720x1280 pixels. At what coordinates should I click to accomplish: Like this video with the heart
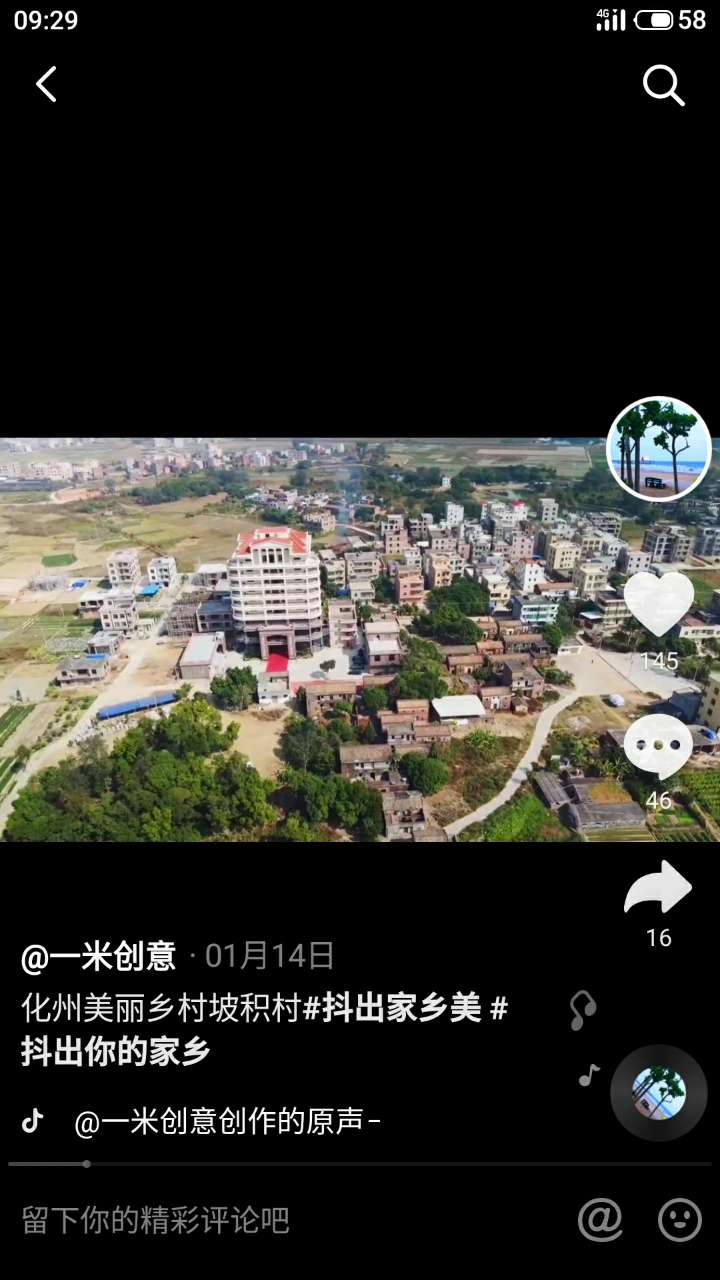[x=659, y=604]
